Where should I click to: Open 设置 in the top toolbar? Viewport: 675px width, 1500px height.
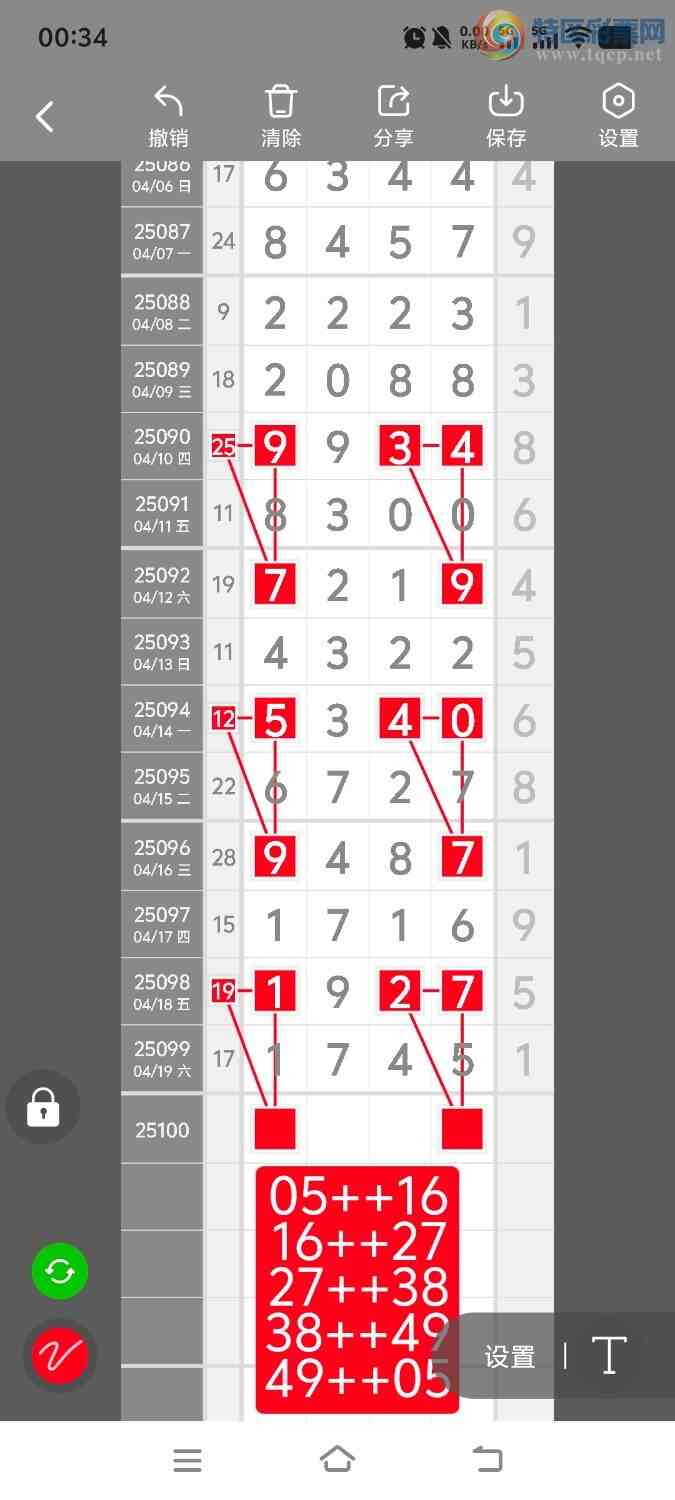[x=618, y=116]
